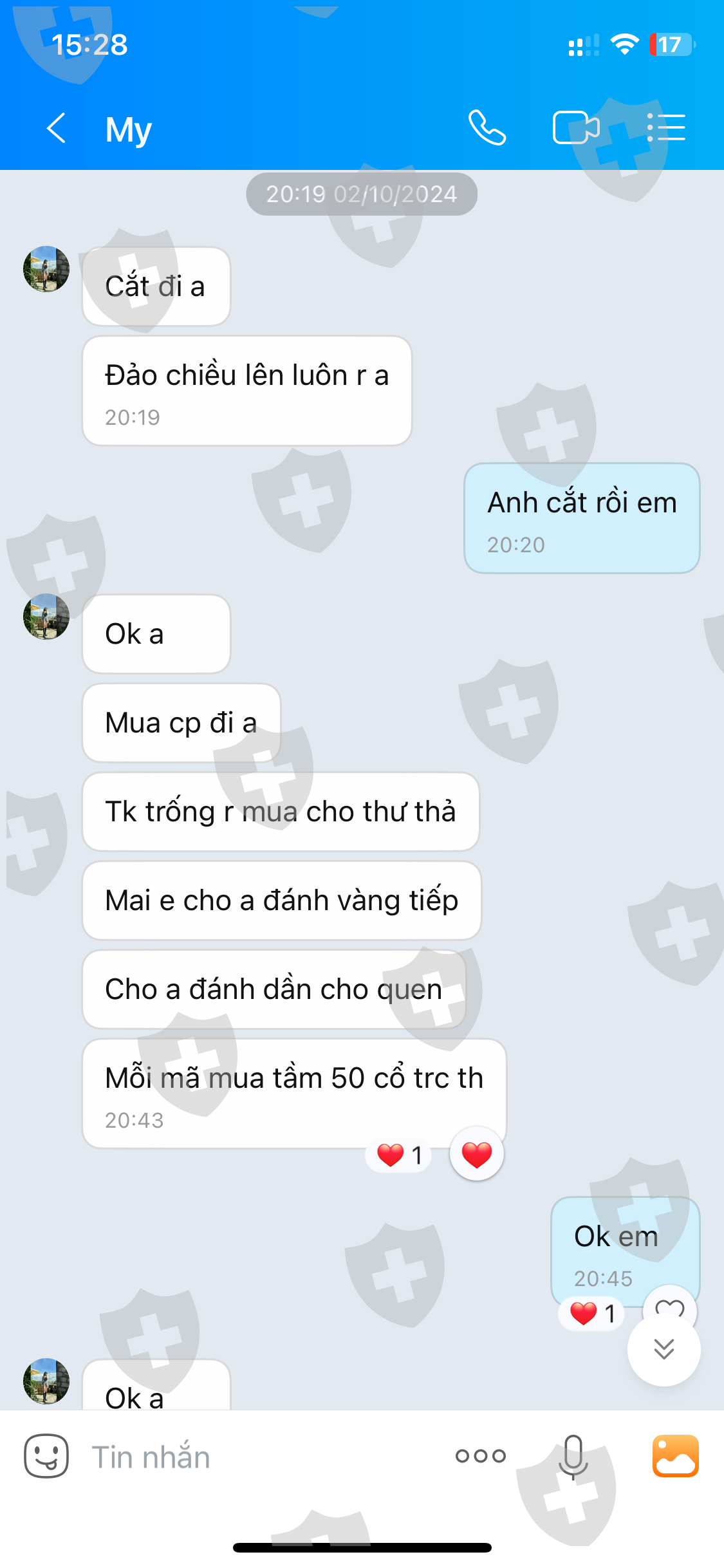This screenshot has width=724, height=1568.
Task: Jump to the latest messages
Action: pos(664,1349)
